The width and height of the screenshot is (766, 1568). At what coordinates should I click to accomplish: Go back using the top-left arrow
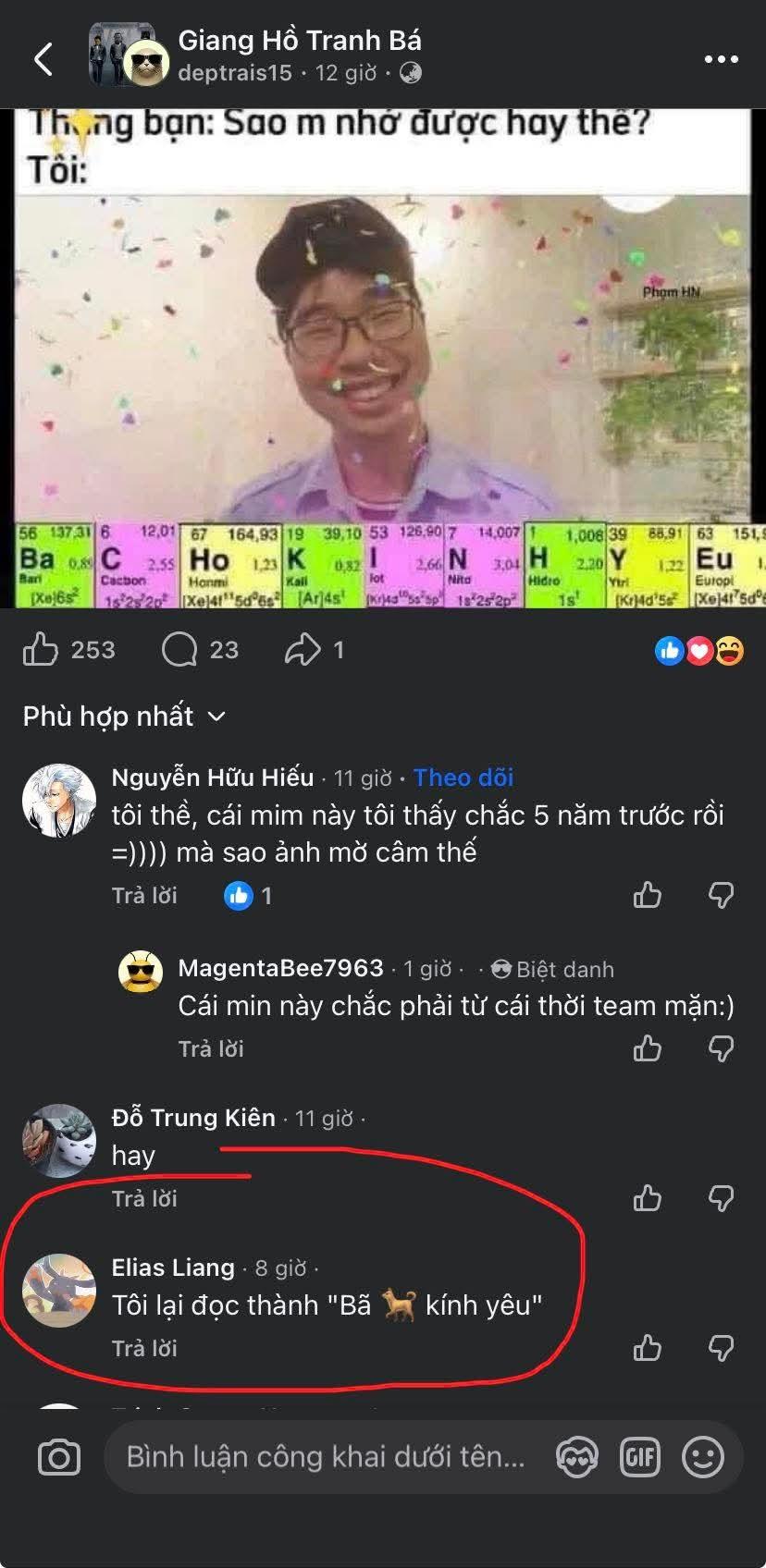(43, 59)
